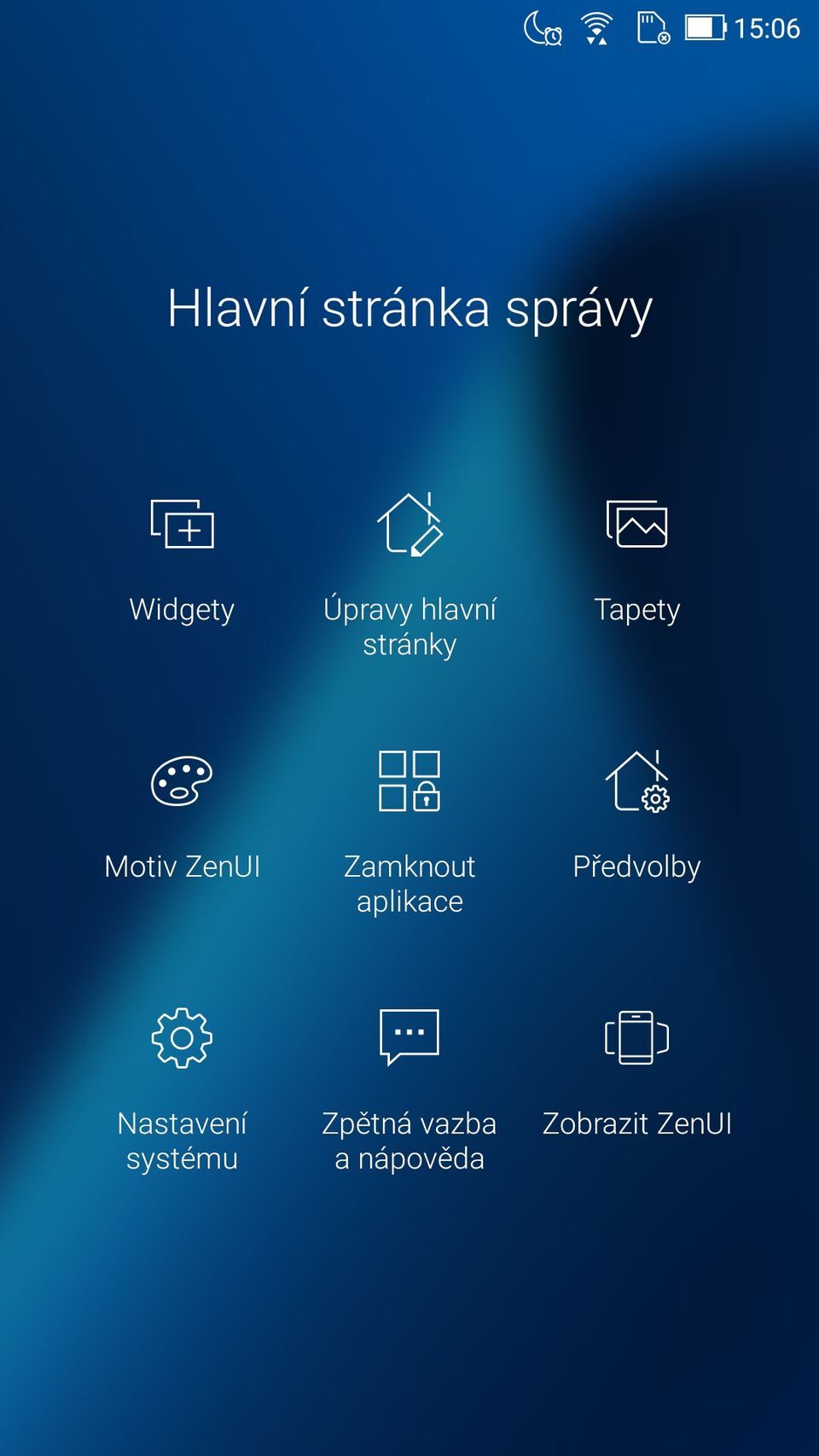Image resolution: width=819 pixels, height=1456 pixels.
Task: Open the Zpětná vazba a nápověda chat icon
Action: [409, 1038]
